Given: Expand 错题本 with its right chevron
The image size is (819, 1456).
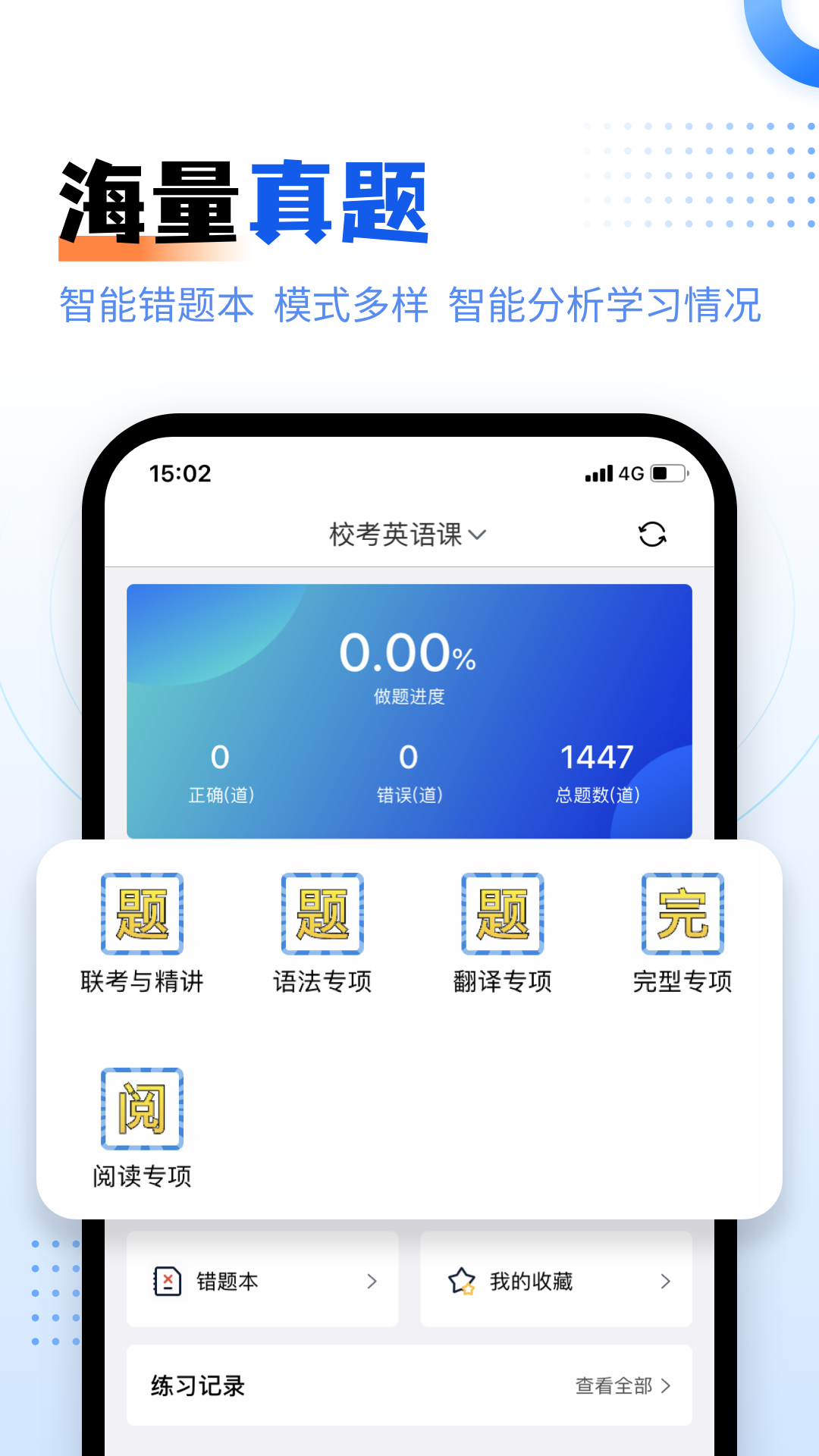Looking at the screenshot, I should click(x=372, y=1282).
